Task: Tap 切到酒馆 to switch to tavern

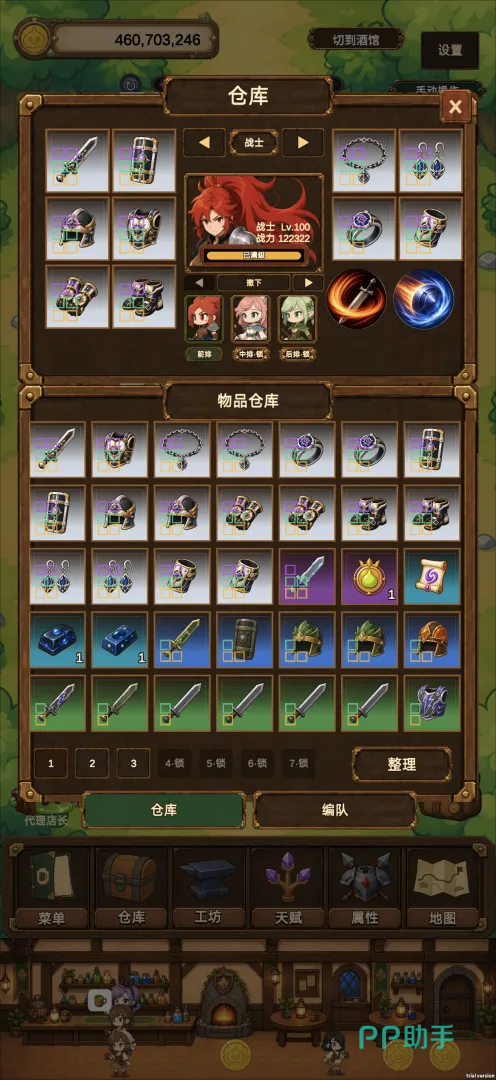Action: (355, 39)
